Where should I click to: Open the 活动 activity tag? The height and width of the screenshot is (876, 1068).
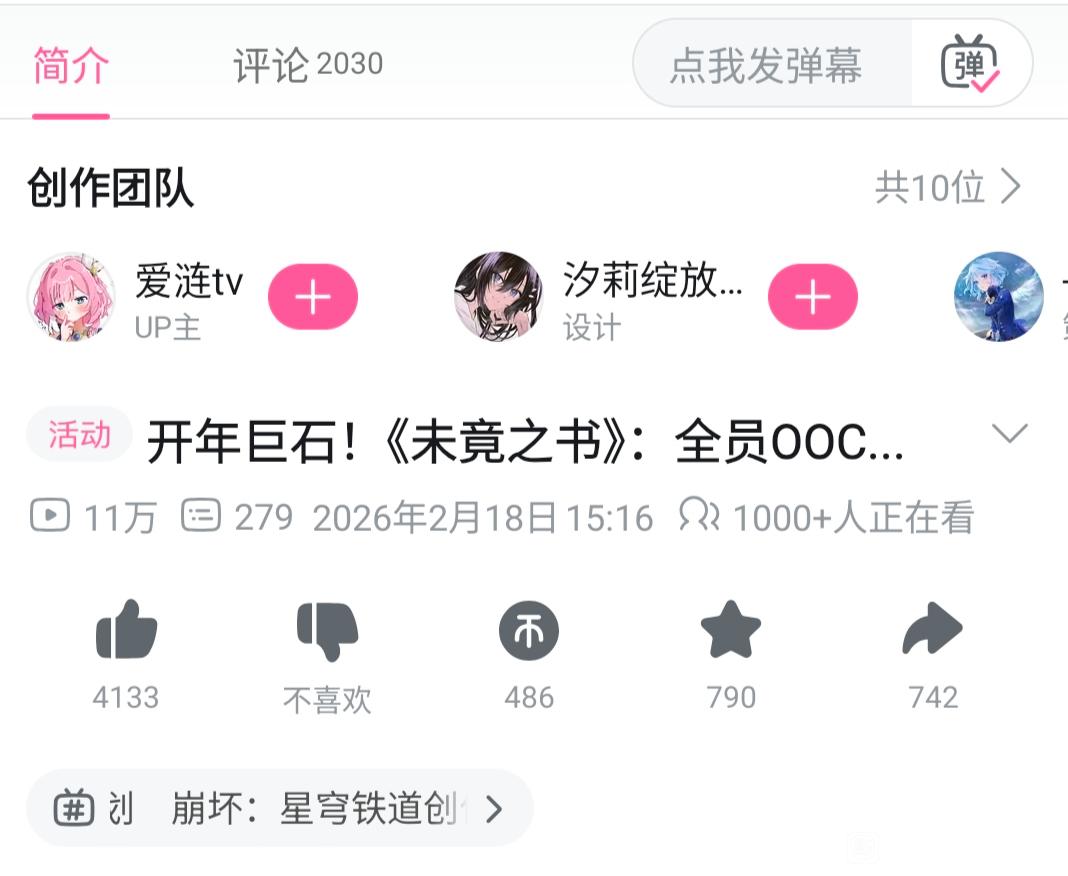[79, 435]
